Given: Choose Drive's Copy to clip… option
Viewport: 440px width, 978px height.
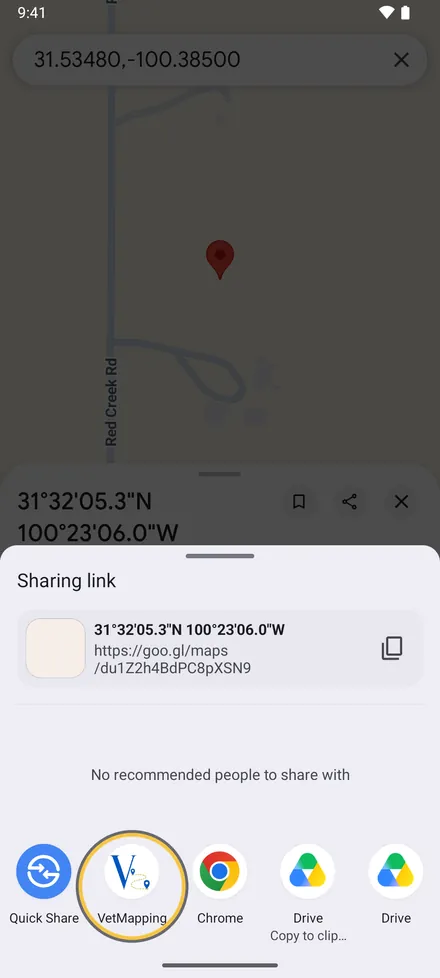Looking at the screenshot, I should pos(308,892).
